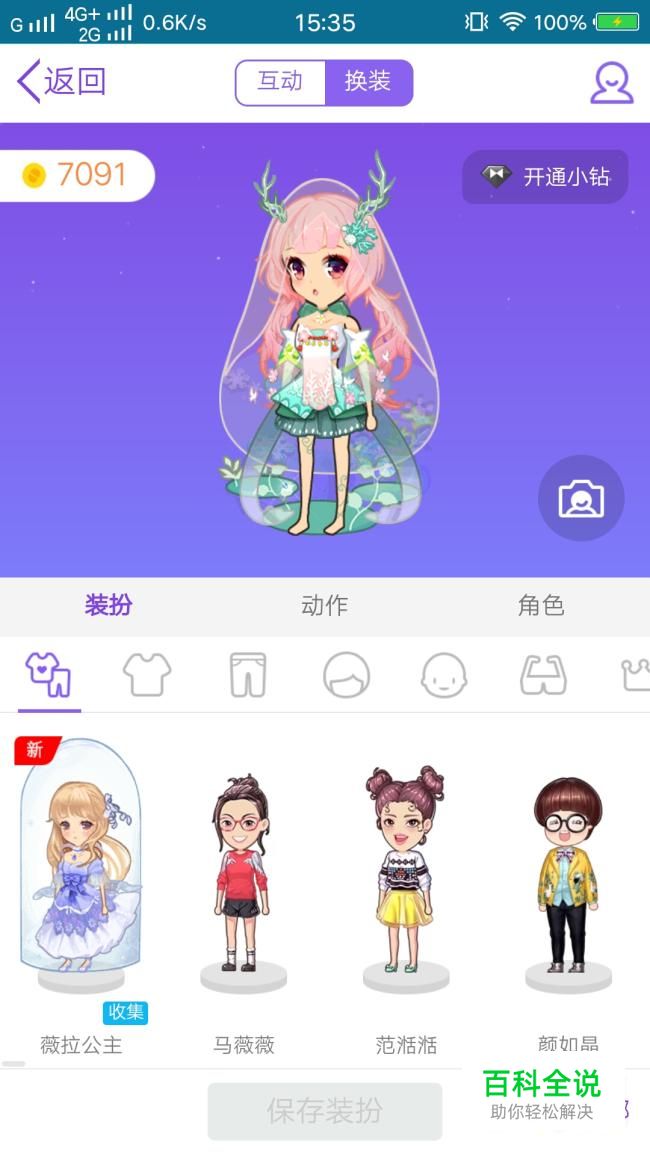Switch to the 互动 segment

coord(280,82)
